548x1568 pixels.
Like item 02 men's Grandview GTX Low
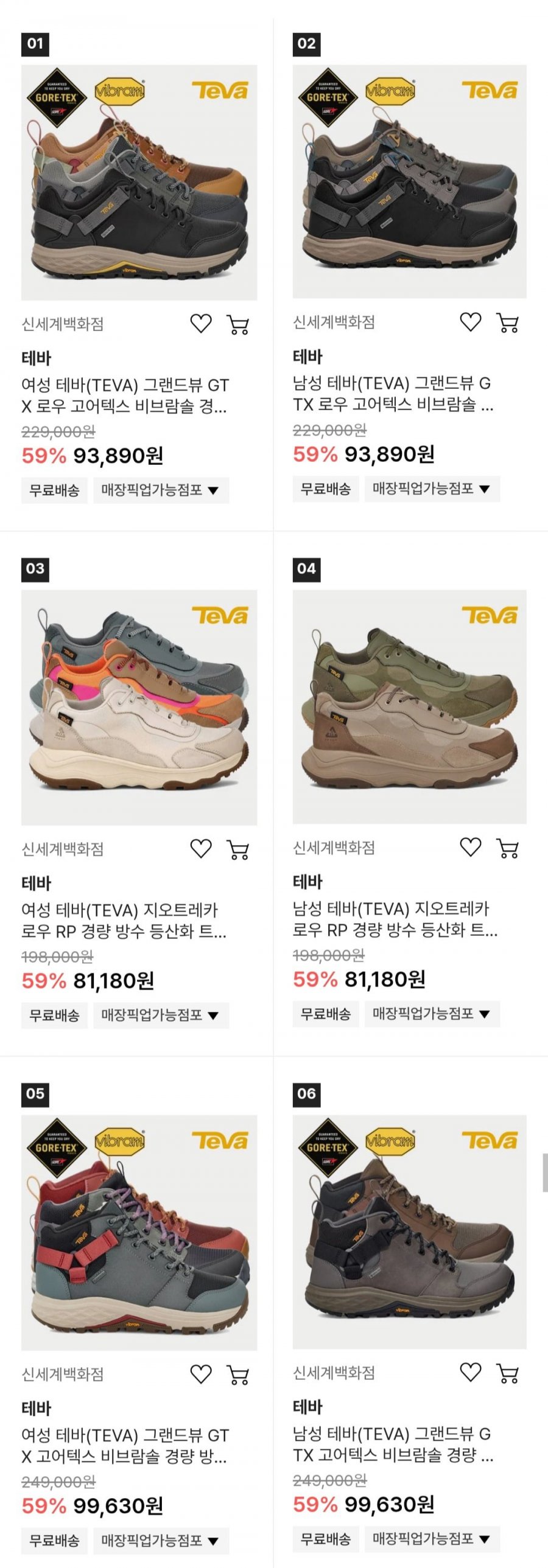pyautogui.click(x=470, y=322)
